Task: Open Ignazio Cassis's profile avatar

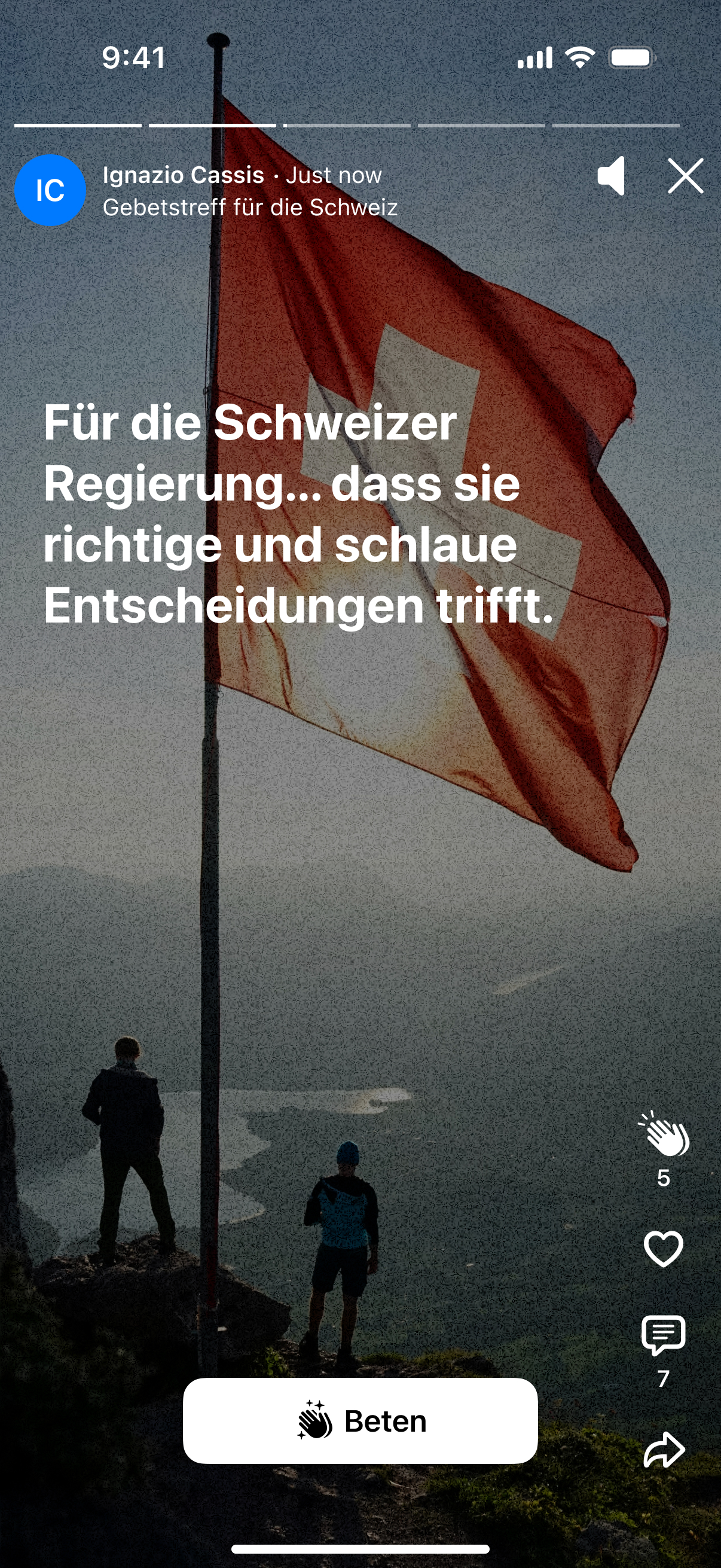Action: pos(50,191)
